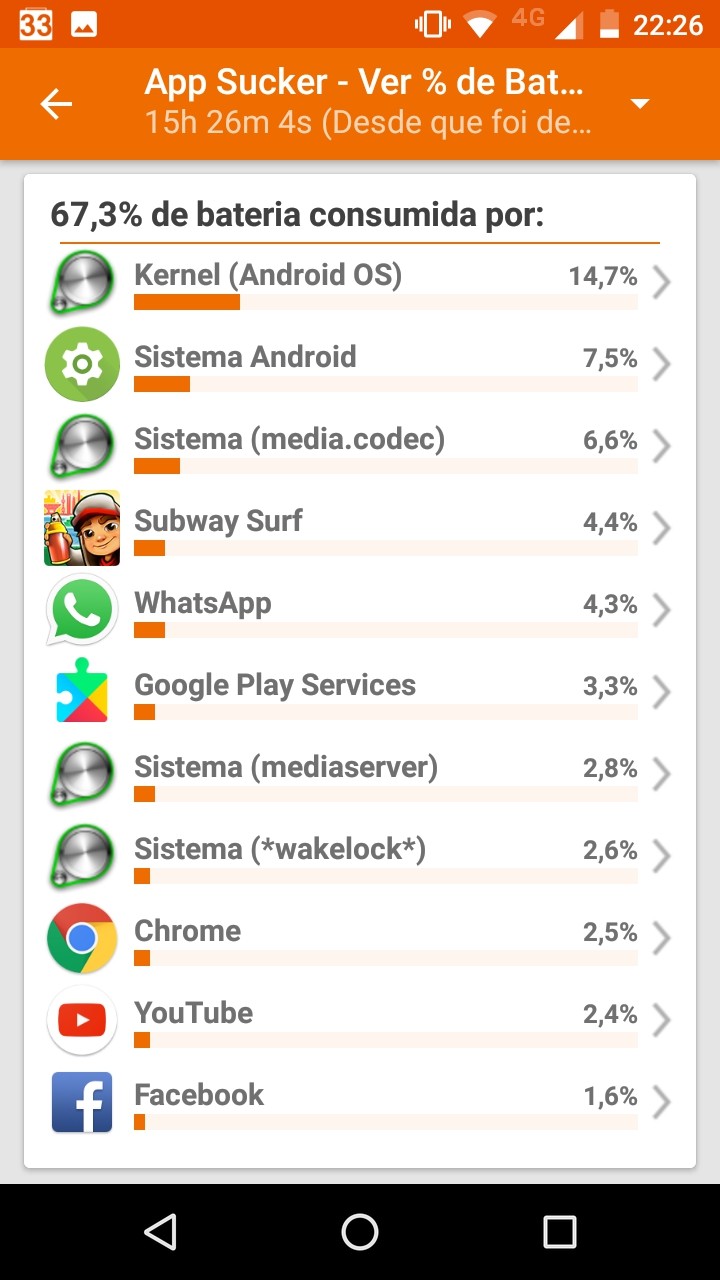View Facebook battery usage details

360,1104
